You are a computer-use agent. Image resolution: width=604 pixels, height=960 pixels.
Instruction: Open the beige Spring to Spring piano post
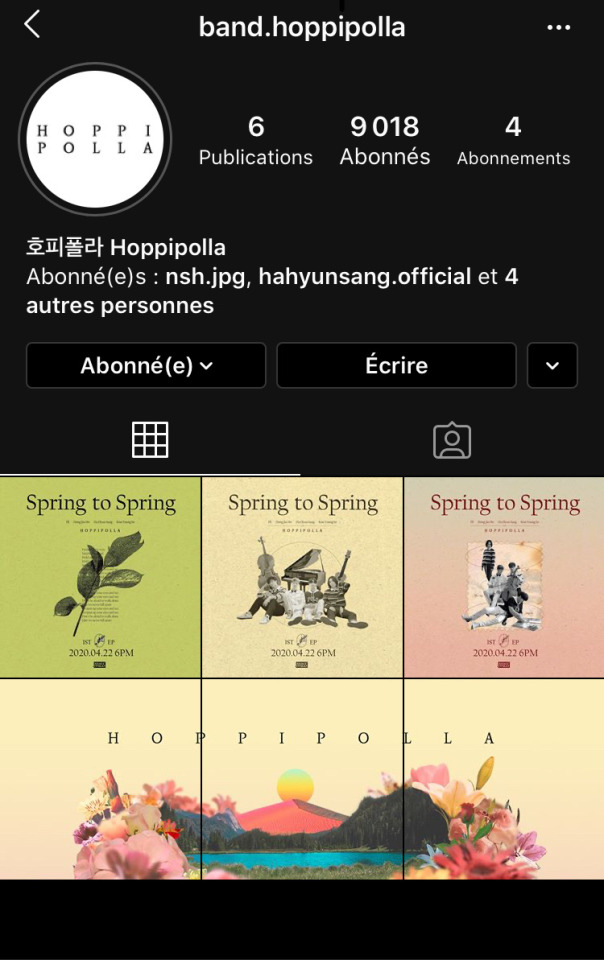pyautogui.click(x=302, y=577)
